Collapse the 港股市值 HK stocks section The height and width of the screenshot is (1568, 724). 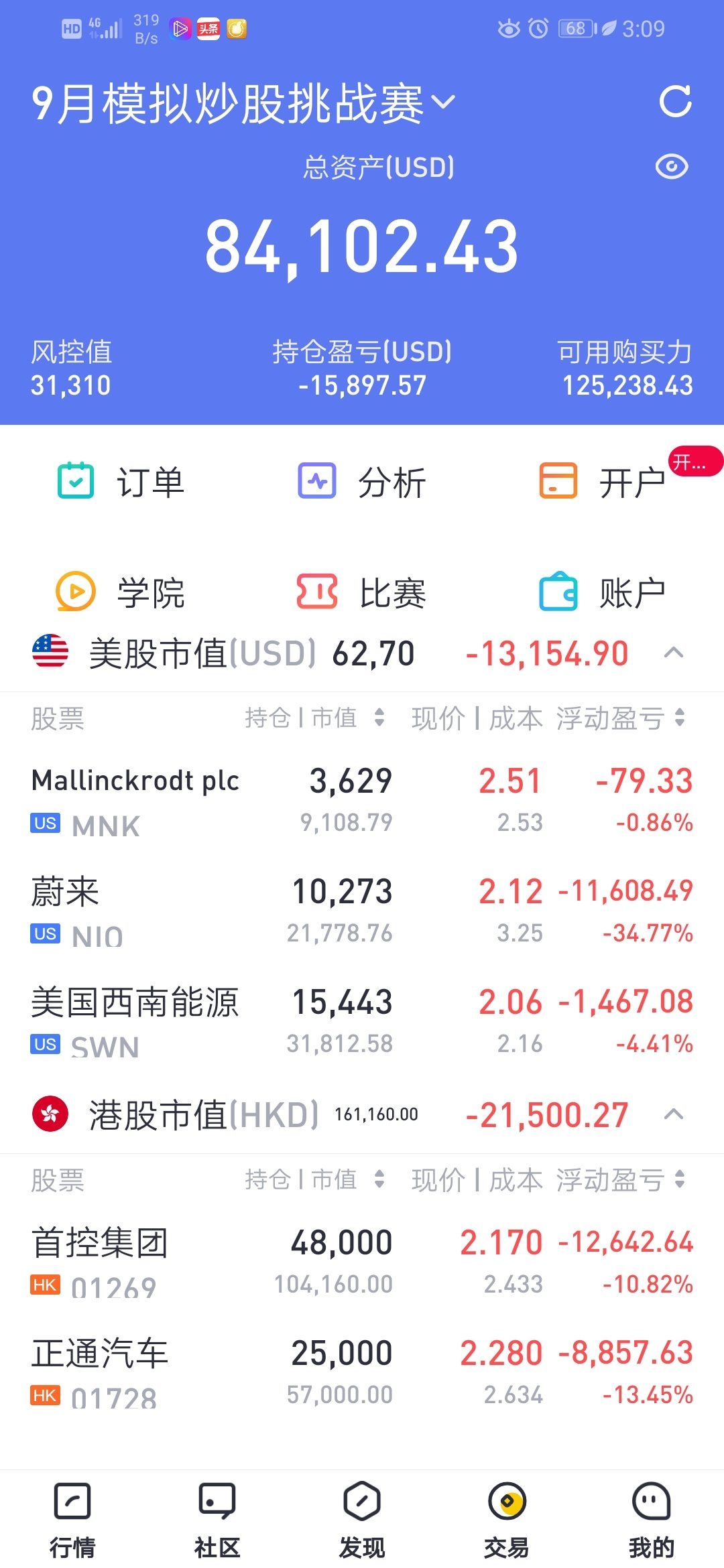tap(674, 1114)
